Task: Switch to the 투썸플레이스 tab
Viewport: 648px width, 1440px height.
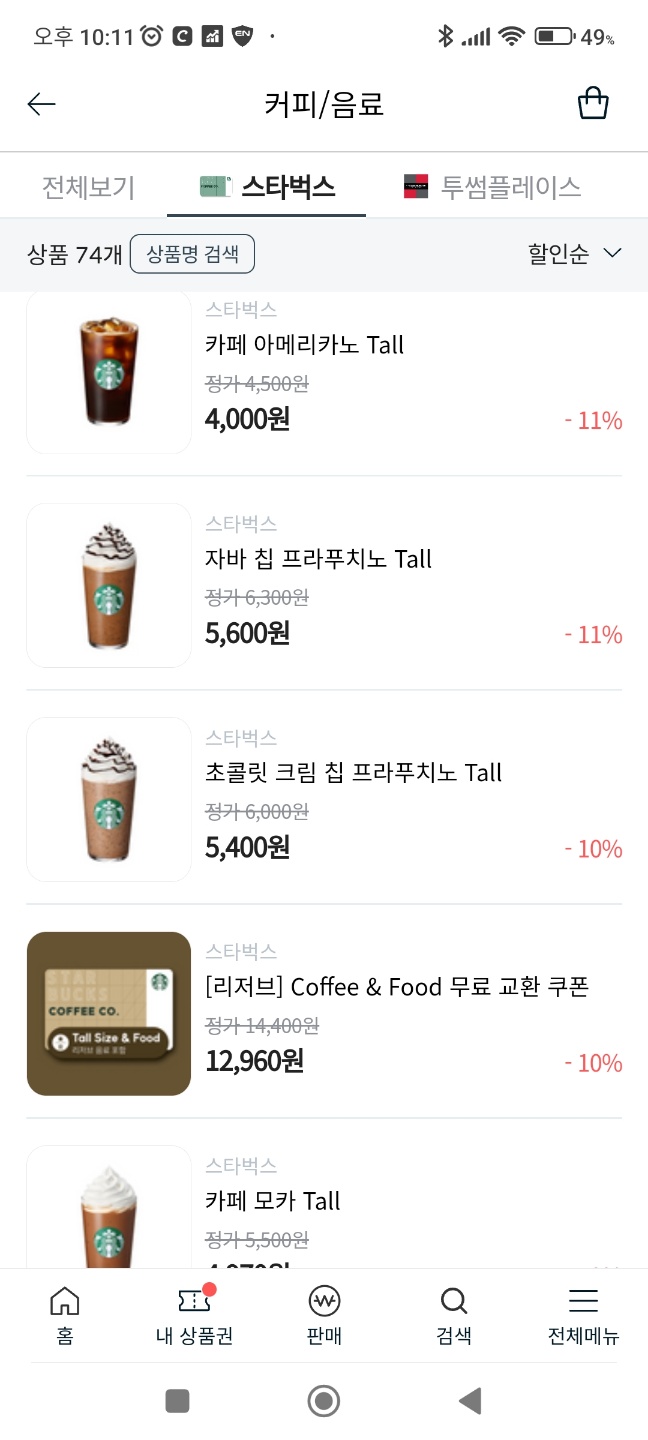Action: [x=491, y=187]
